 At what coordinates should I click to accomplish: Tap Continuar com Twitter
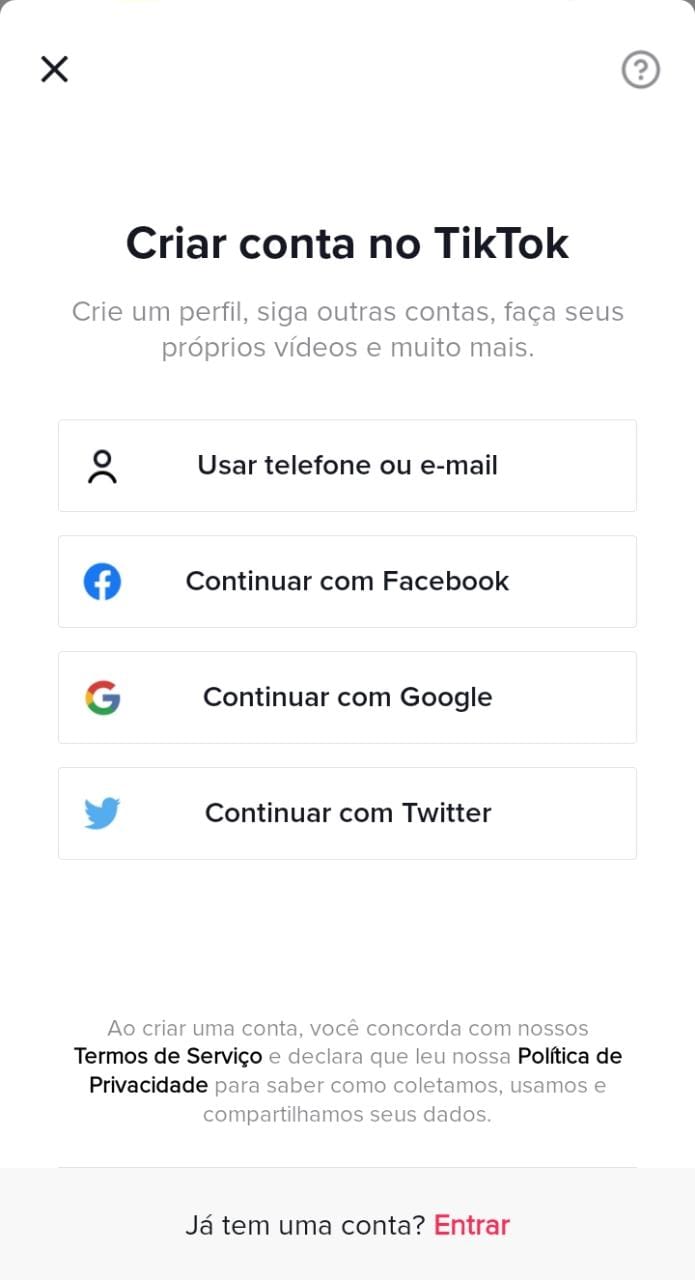point(347,814)
